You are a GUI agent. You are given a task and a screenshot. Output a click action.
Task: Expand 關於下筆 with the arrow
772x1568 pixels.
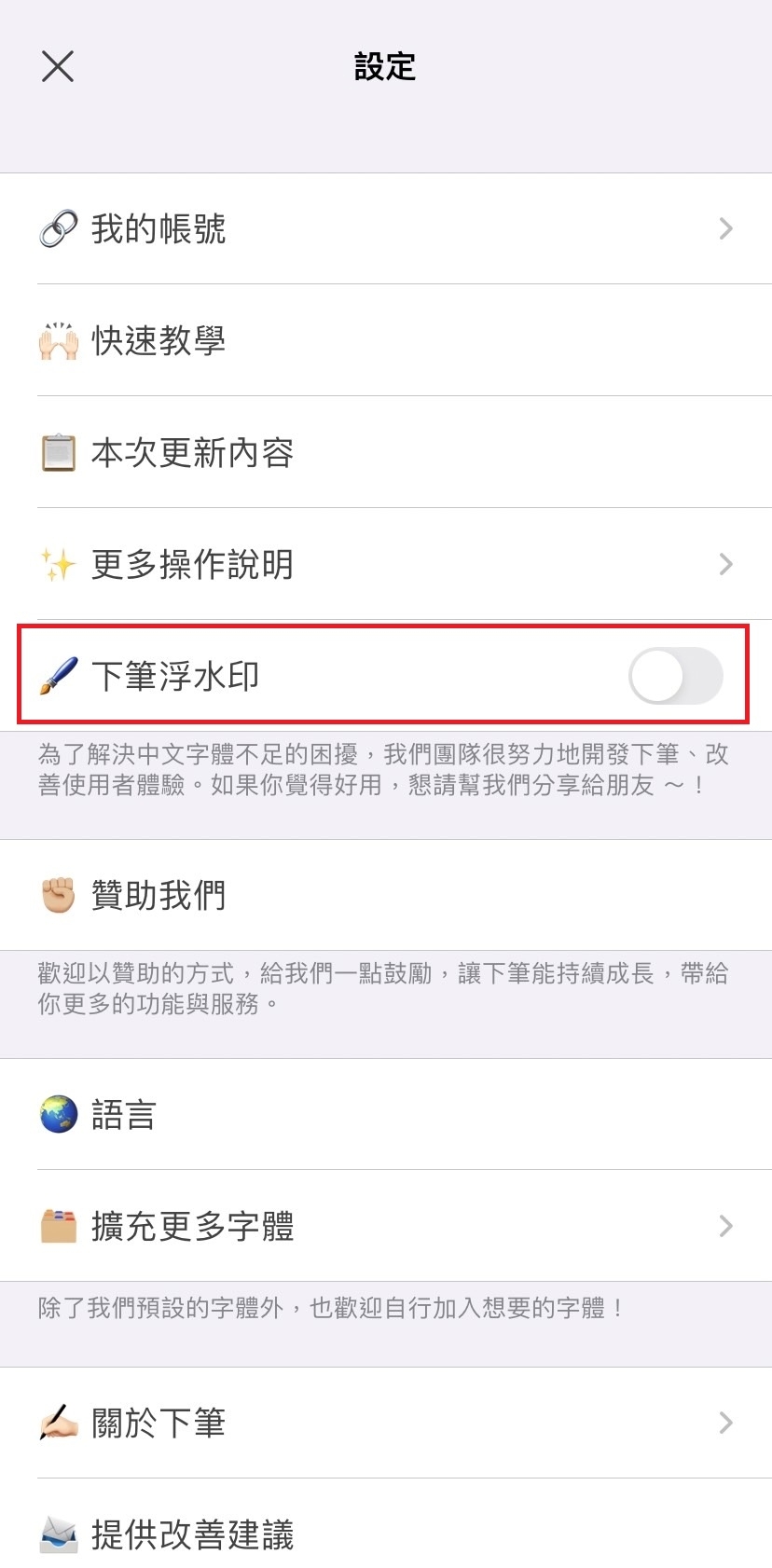pos(726,1422)
